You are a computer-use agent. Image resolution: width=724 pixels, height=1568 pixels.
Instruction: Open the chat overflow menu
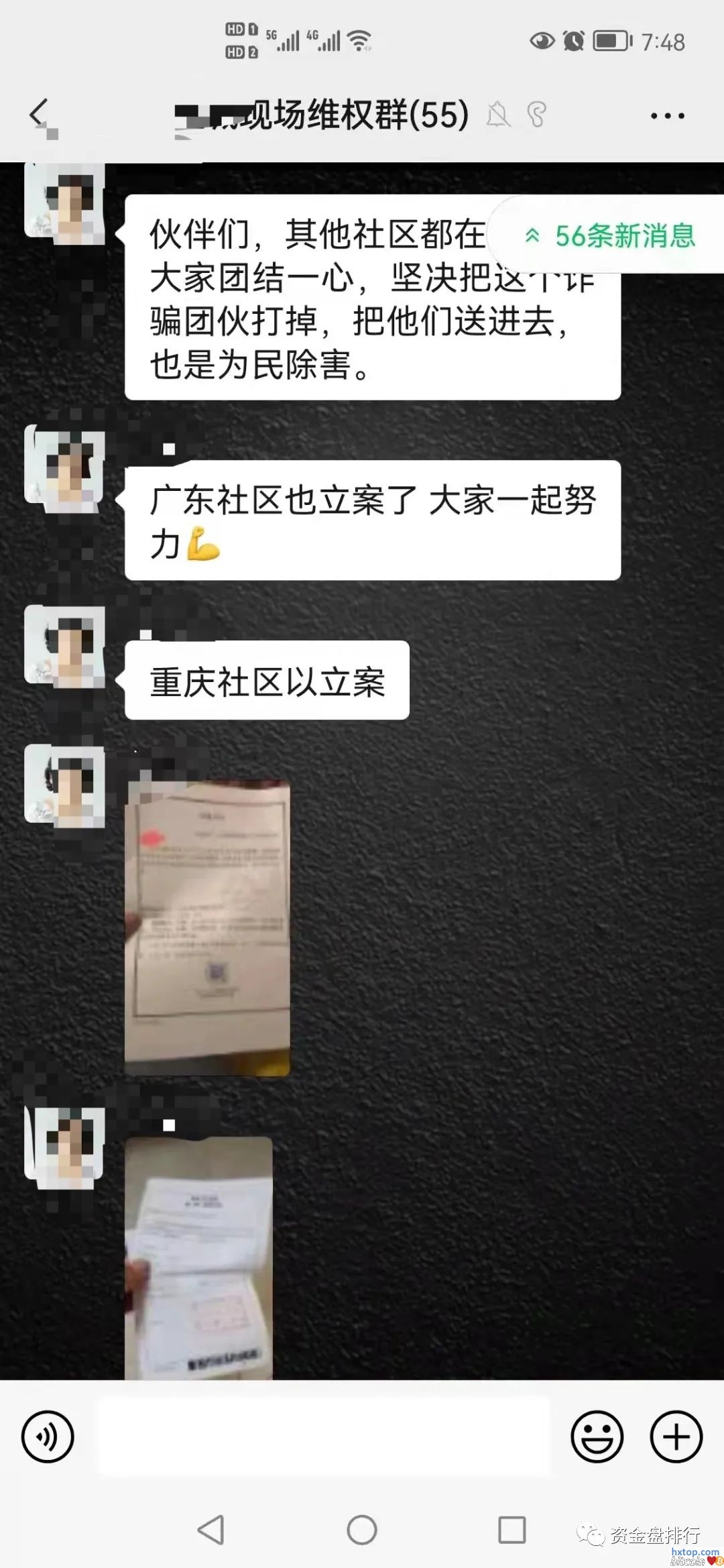tap(667, 115)
